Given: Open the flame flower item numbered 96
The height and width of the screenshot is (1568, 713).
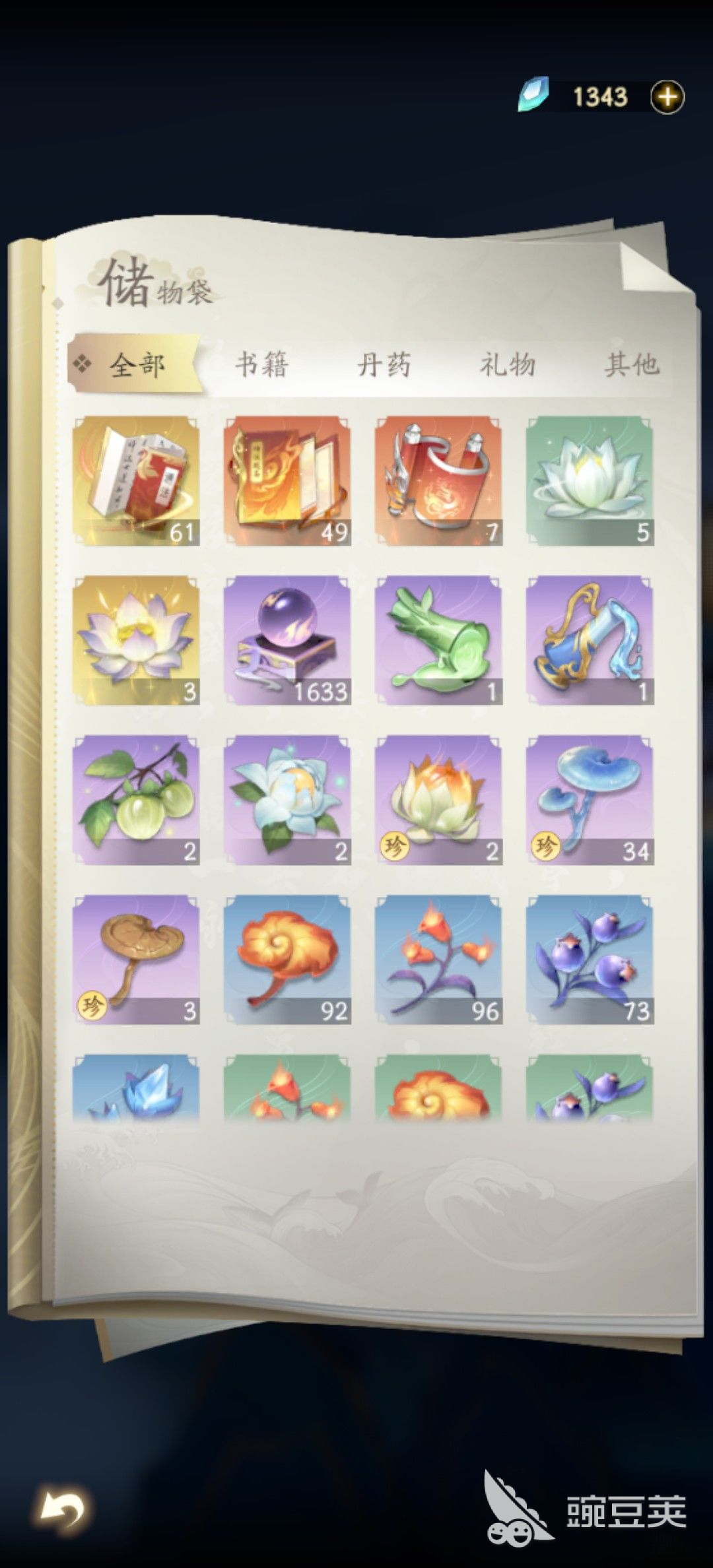Looking at the screenshot, I should pos(438,960).
